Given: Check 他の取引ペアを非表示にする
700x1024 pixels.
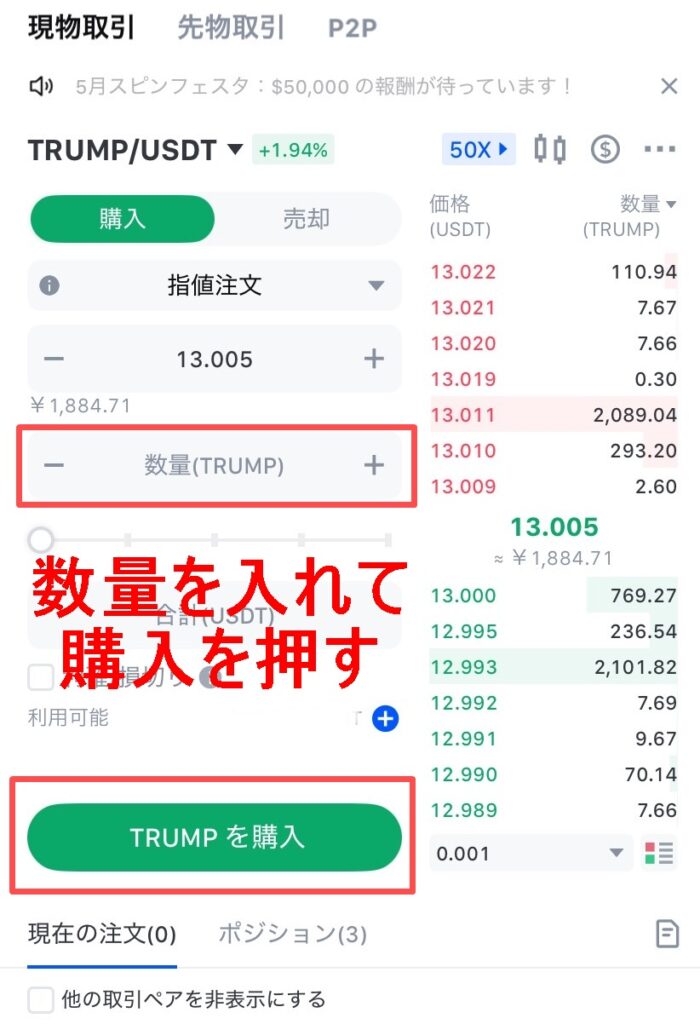Looking at the screenshot, I should point(41,999).
